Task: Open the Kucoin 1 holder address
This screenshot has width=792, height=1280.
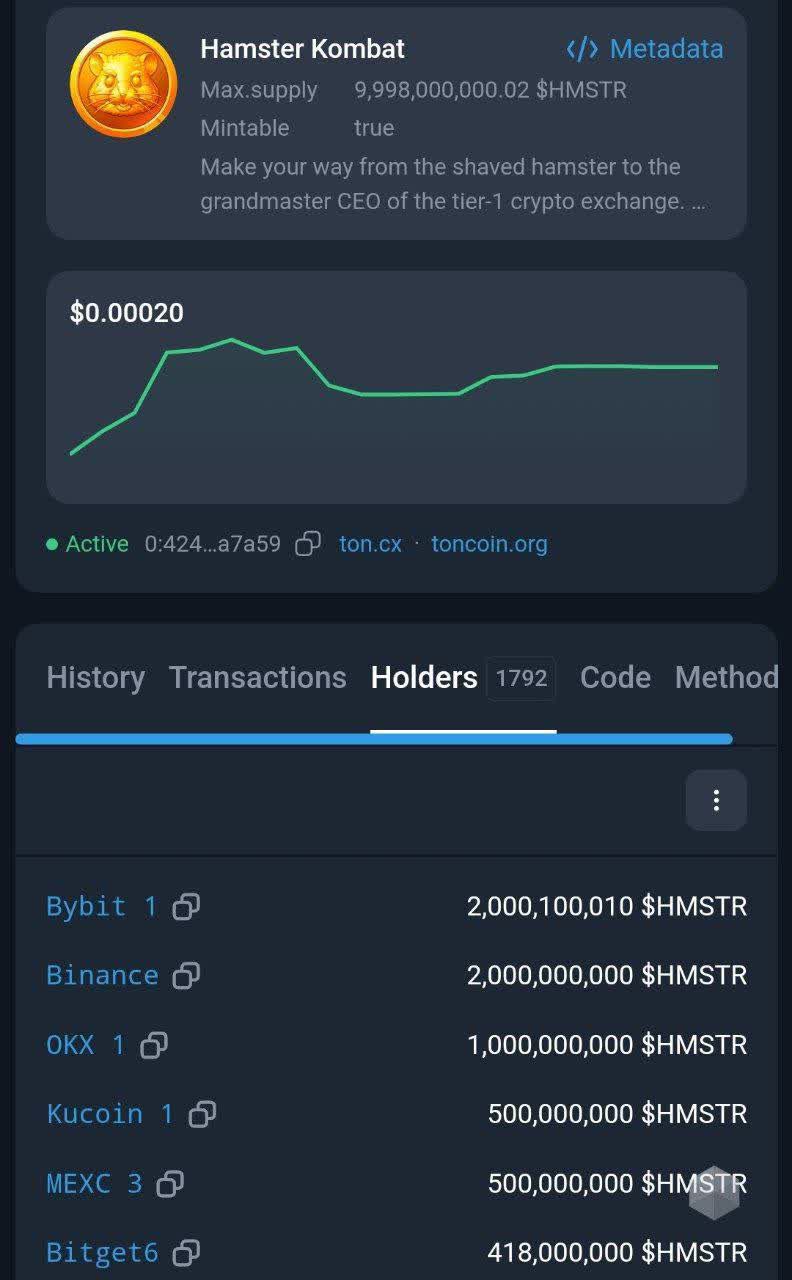Action: [x=110, y=1114]
